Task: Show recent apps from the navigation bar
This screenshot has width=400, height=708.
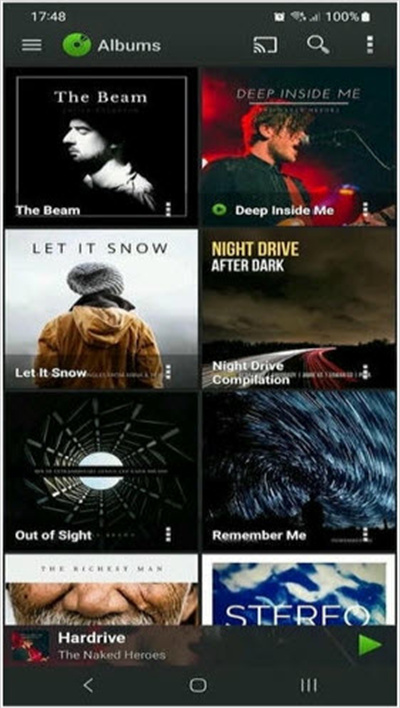Action: 309,685
